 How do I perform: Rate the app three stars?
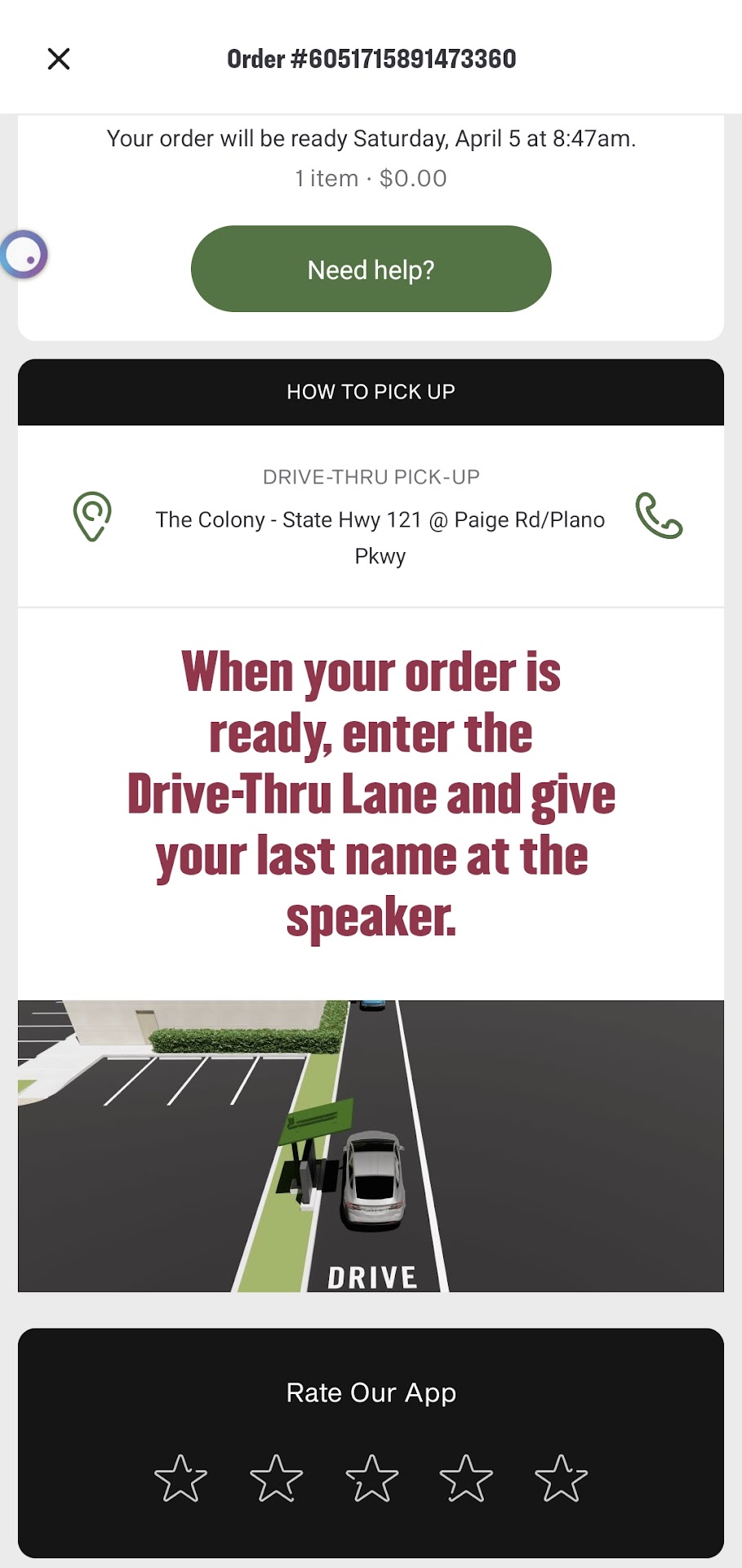(x=371, y=1478)
